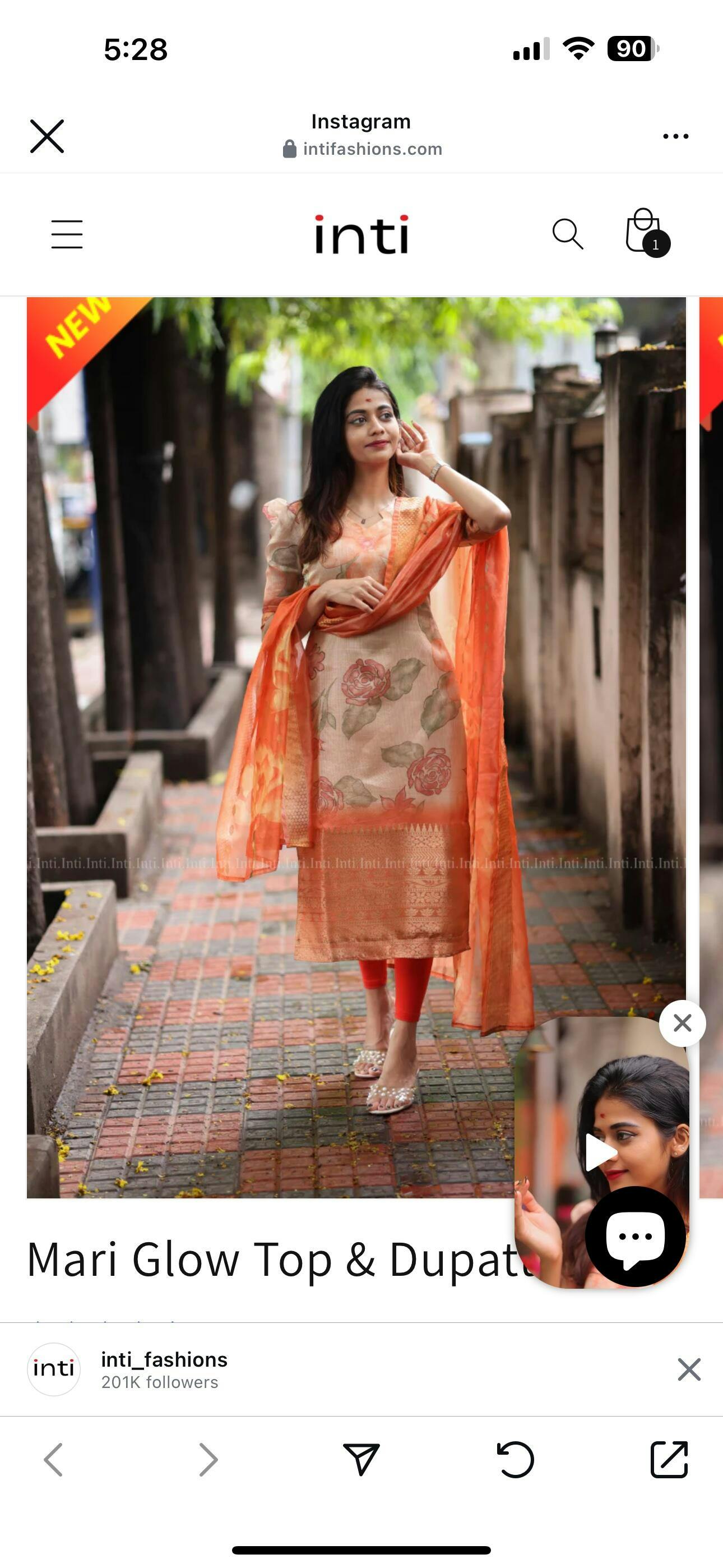This screenshot has width=723, height=1568.
Task: Reload the current page
Action: pyautogui.click(x=516, y=1460)
